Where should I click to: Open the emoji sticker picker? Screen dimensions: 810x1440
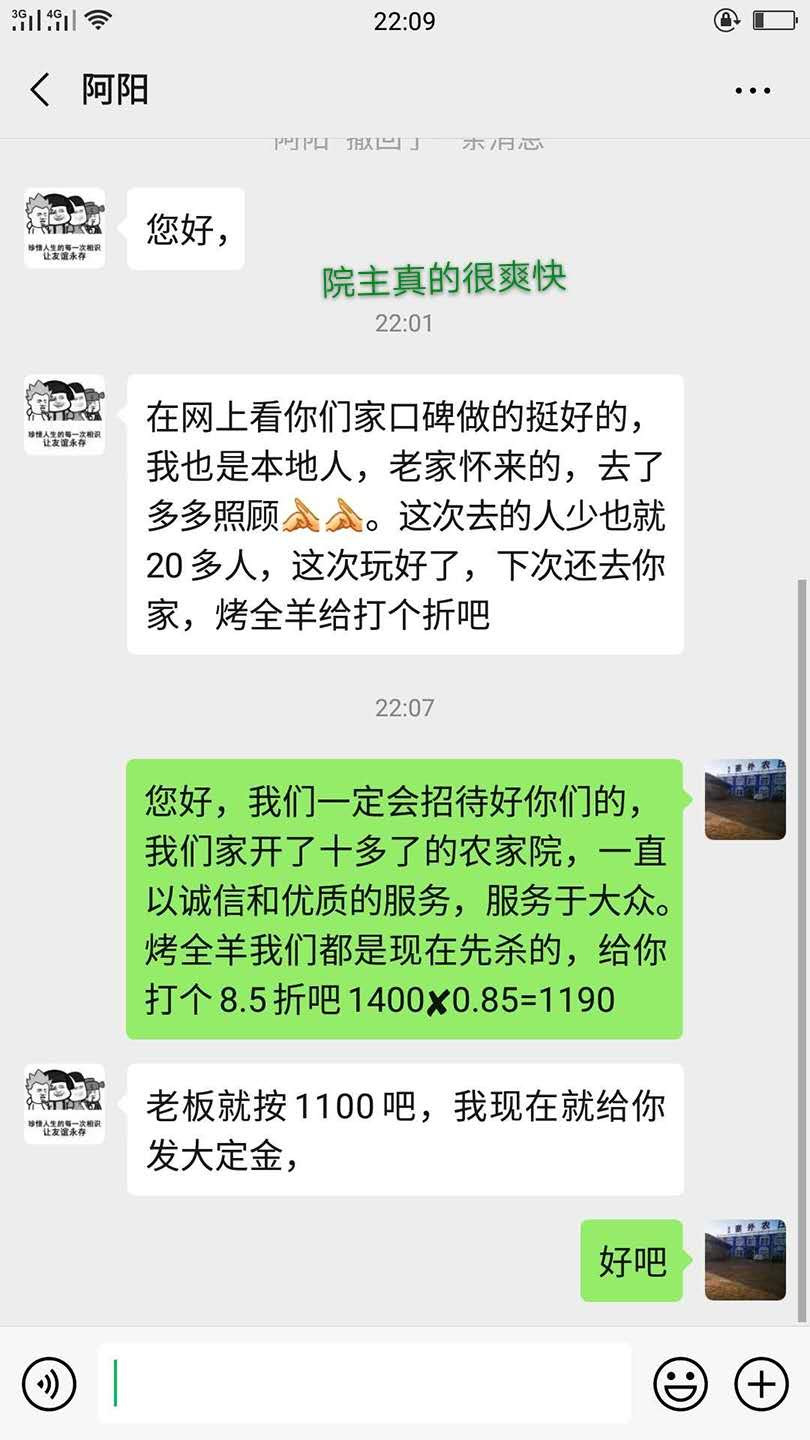click(x=680, y=1384)
